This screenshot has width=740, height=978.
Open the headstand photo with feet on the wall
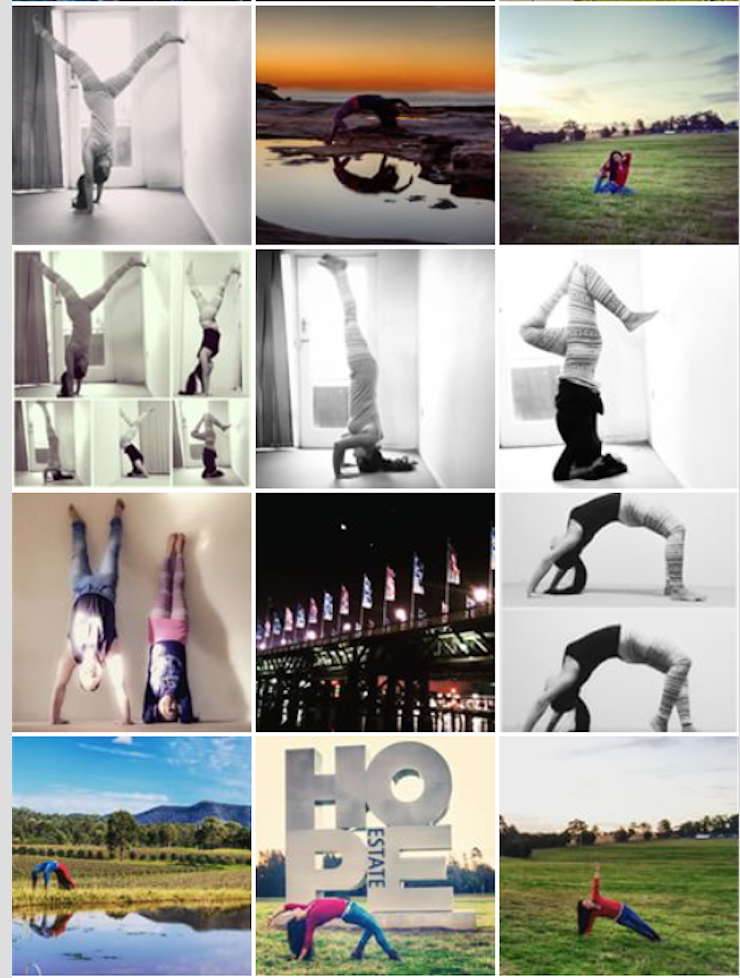click(619, 368)
